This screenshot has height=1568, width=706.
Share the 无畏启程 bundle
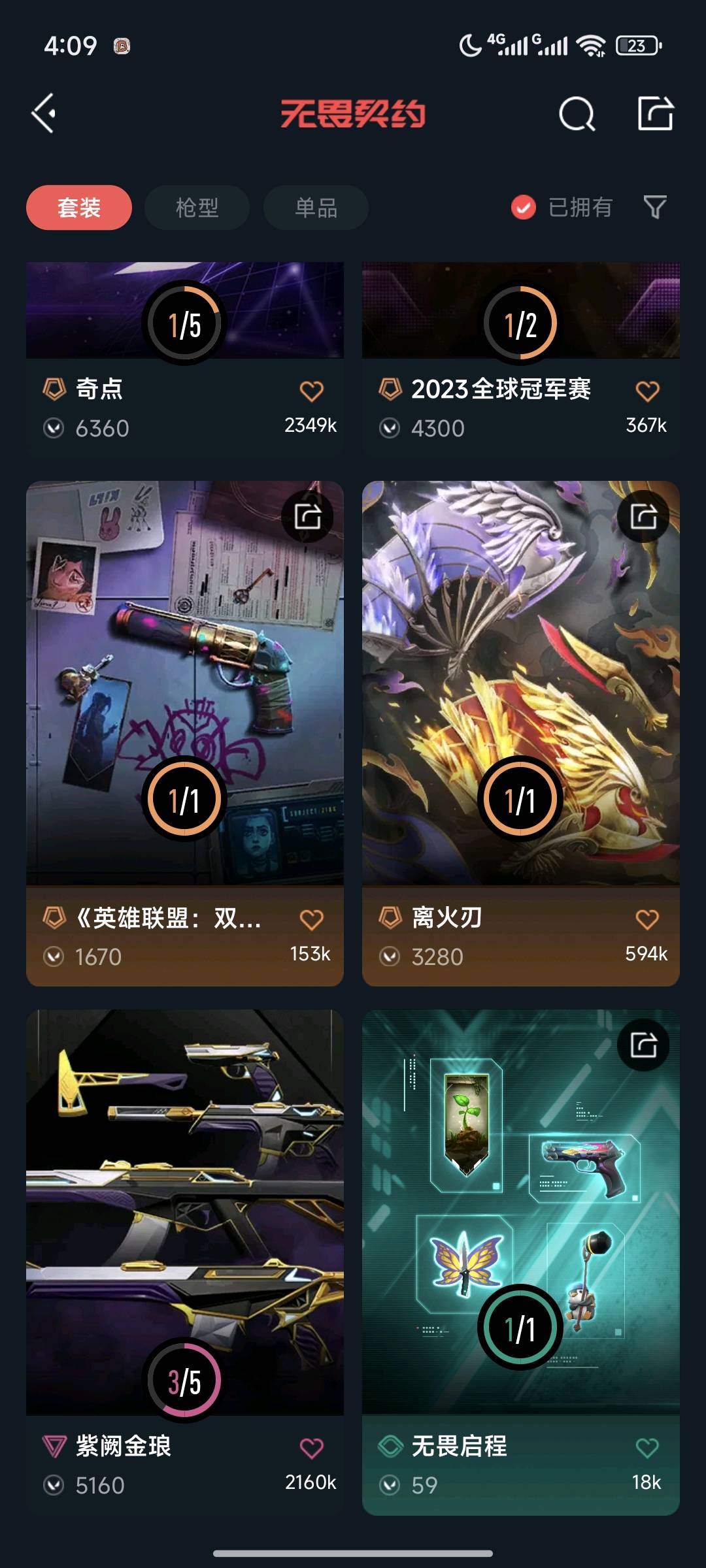643,1045
